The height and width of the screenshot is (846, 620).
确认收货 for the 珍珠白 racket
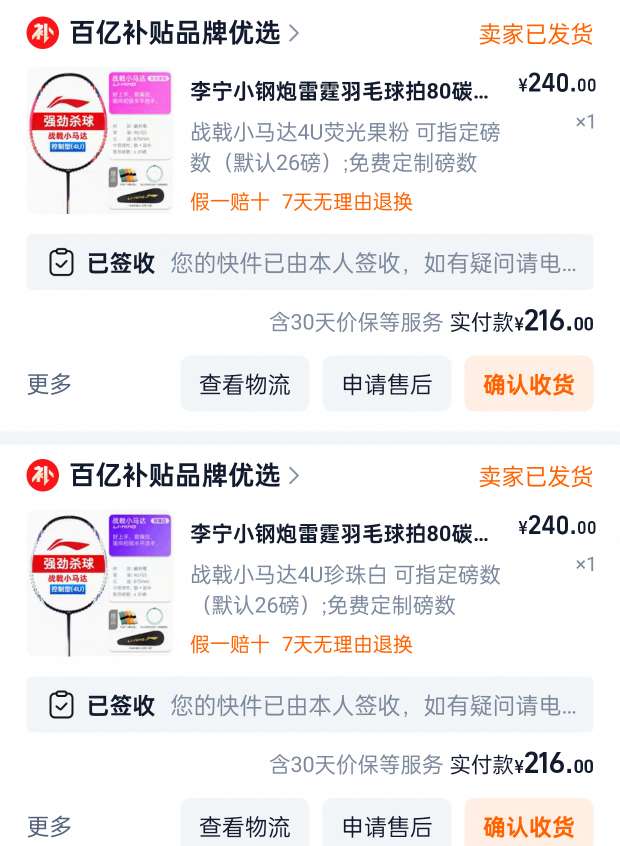[528, 826]
